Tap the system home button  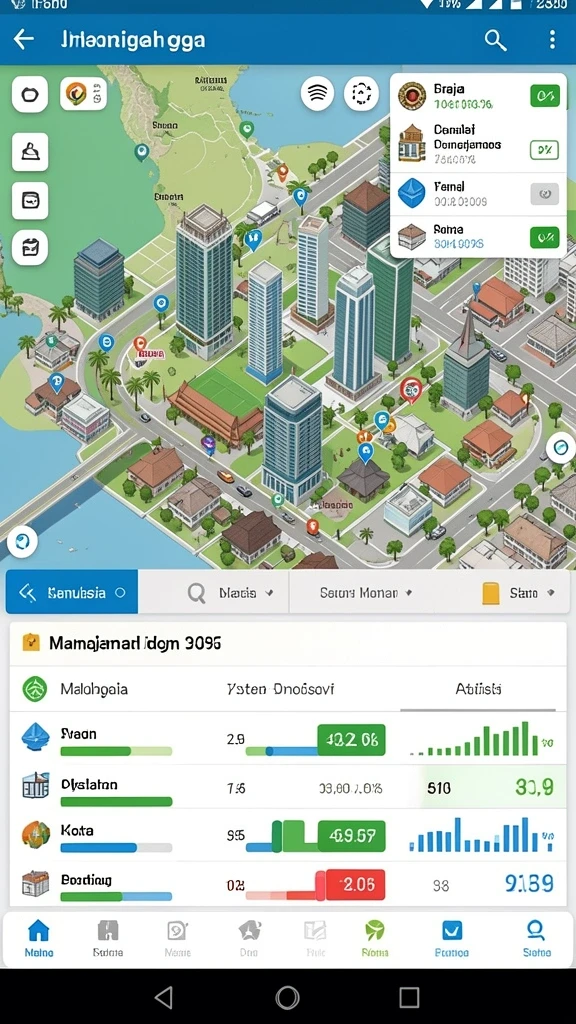pyautogui.click(x=287, y=997)
